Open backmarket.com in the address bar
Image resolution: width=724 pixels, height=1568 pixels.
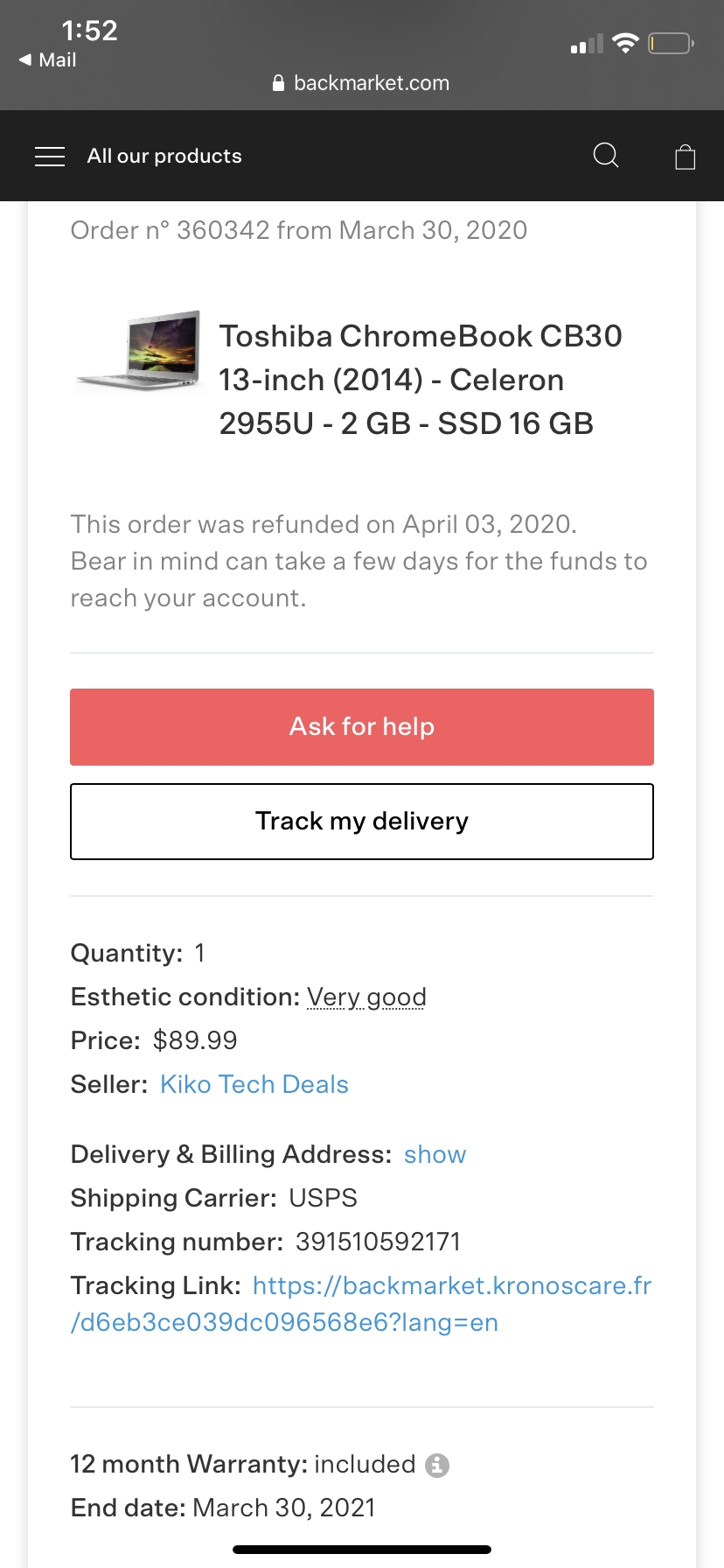372,82
